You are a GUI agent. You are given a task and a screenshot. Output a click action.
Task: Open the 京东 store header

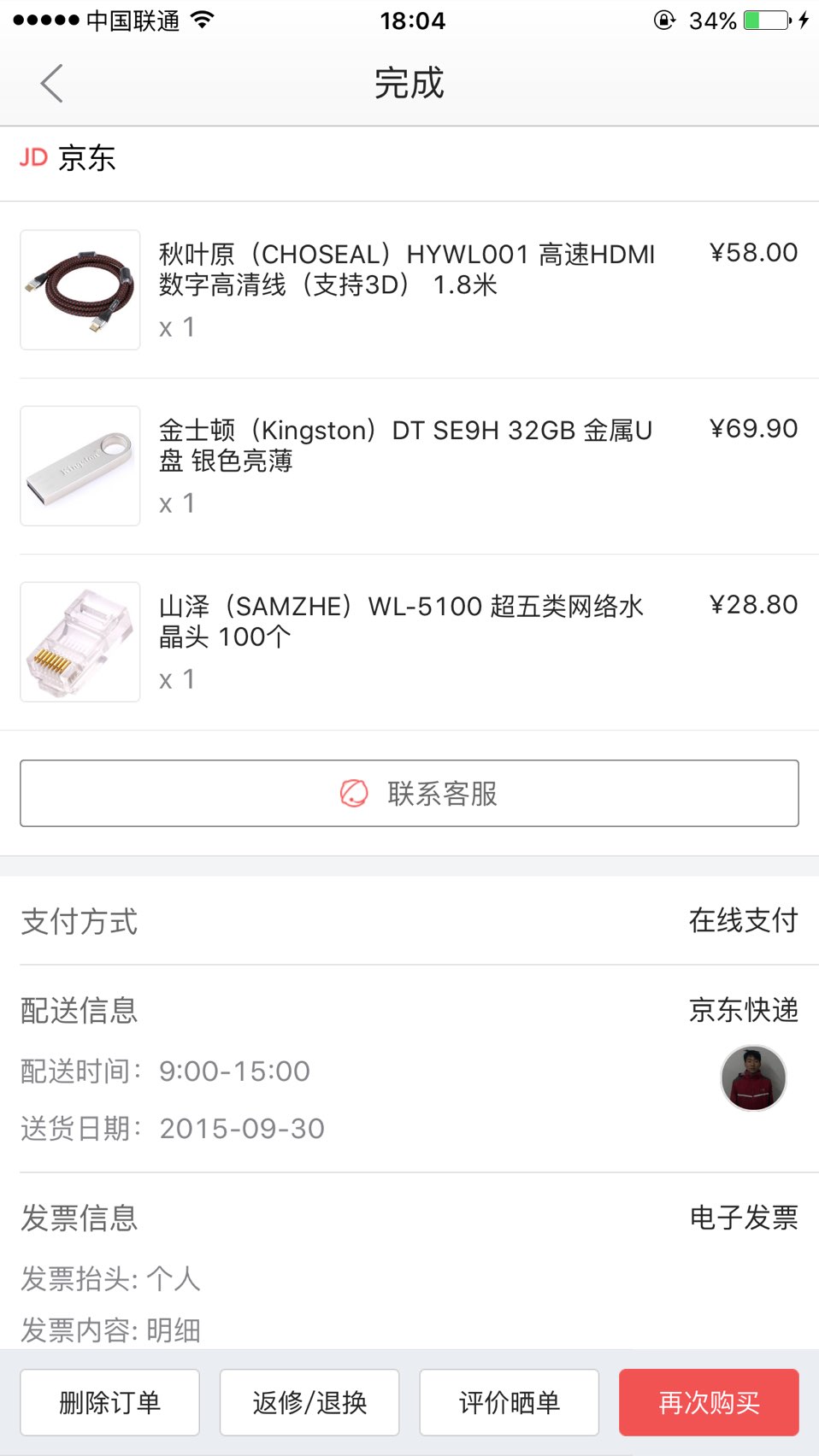point(409,158)
